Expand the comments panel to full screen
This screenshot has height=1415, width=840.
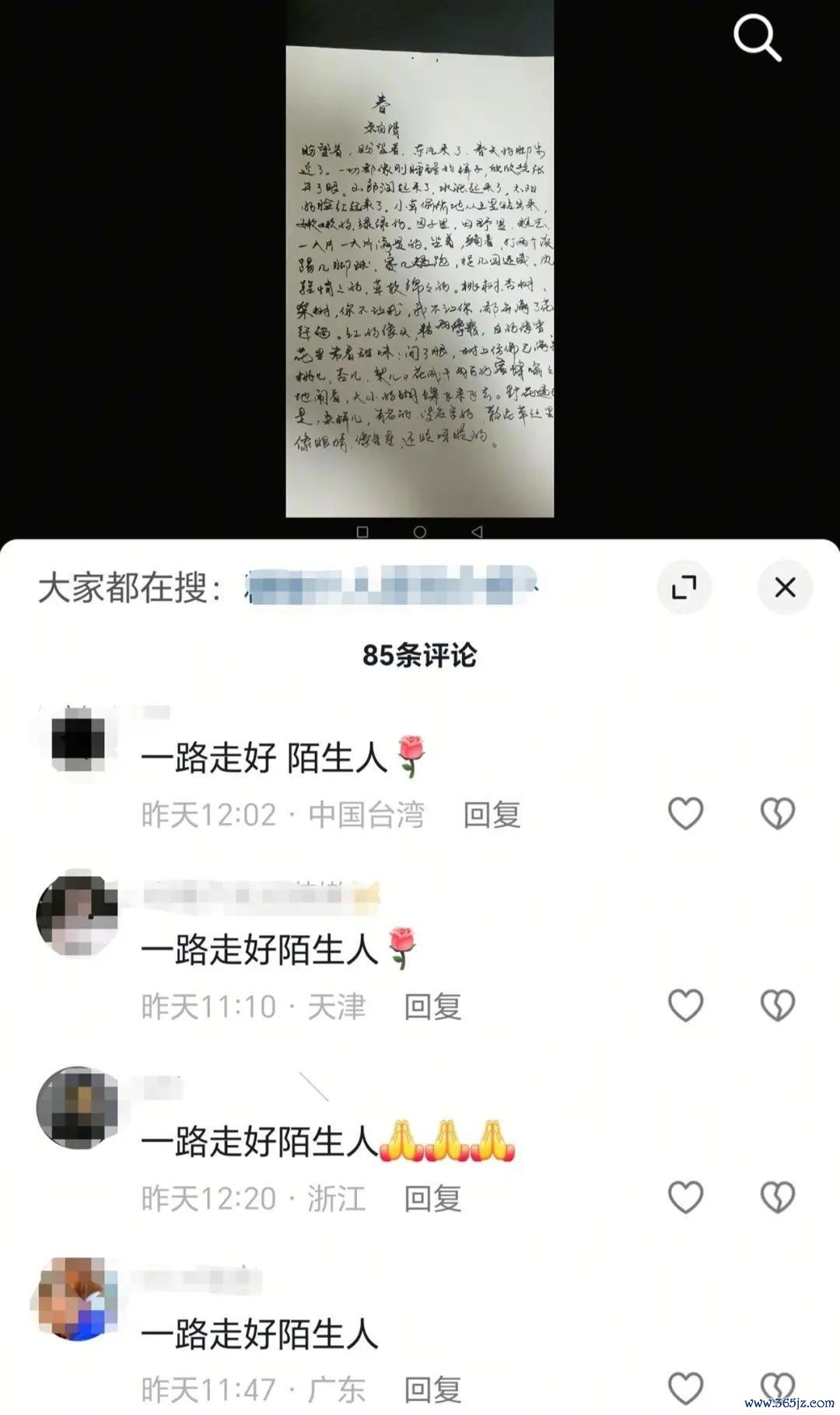tap(684, 587)
